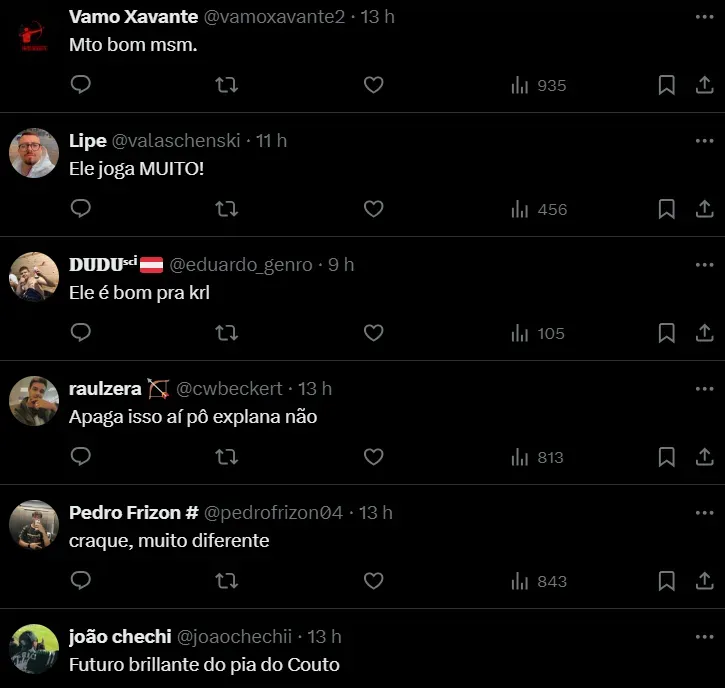Open overflow menu on João Chechi's reply
Image resolution: width=725 pixels, height=688 pixels.
[704, 636]
